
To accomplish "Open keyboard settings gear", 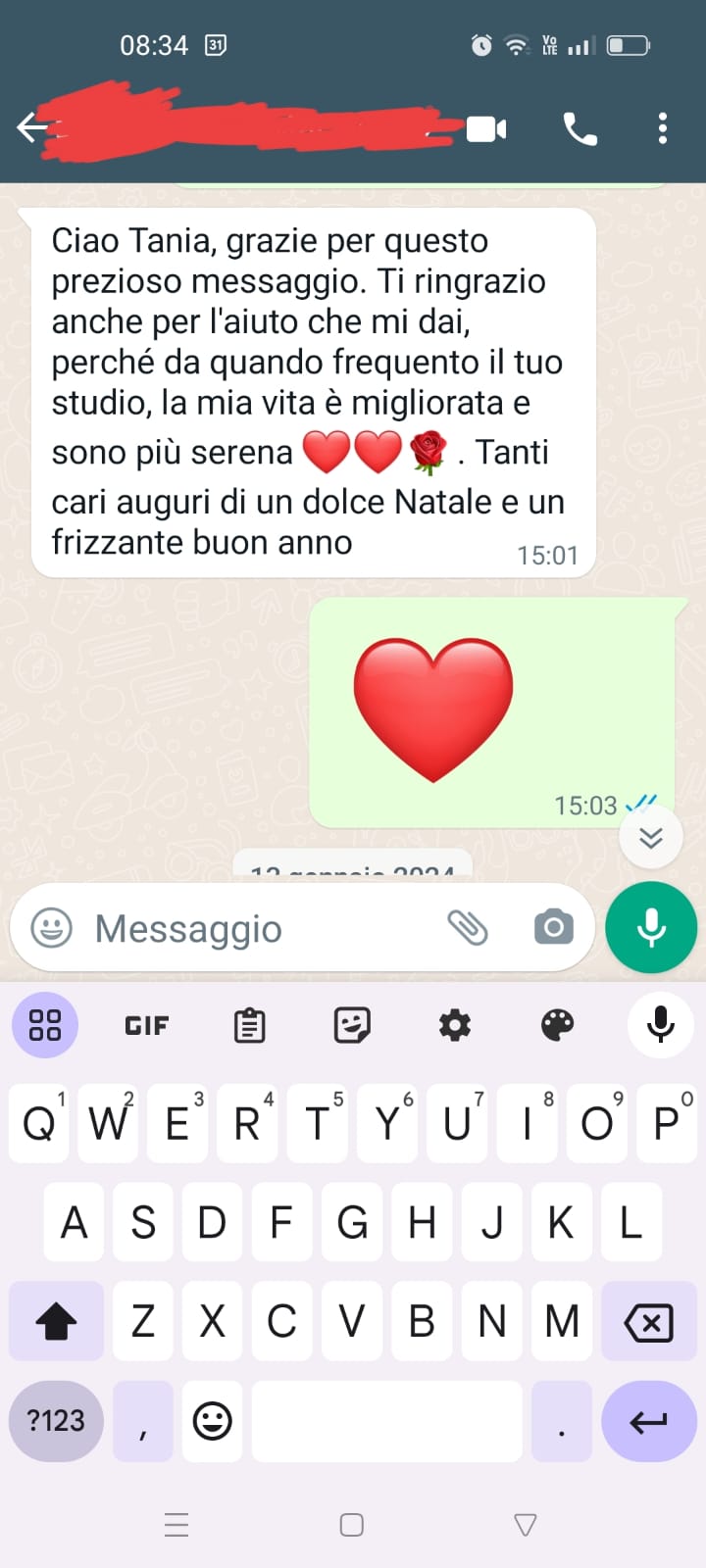I will 454,1025.
